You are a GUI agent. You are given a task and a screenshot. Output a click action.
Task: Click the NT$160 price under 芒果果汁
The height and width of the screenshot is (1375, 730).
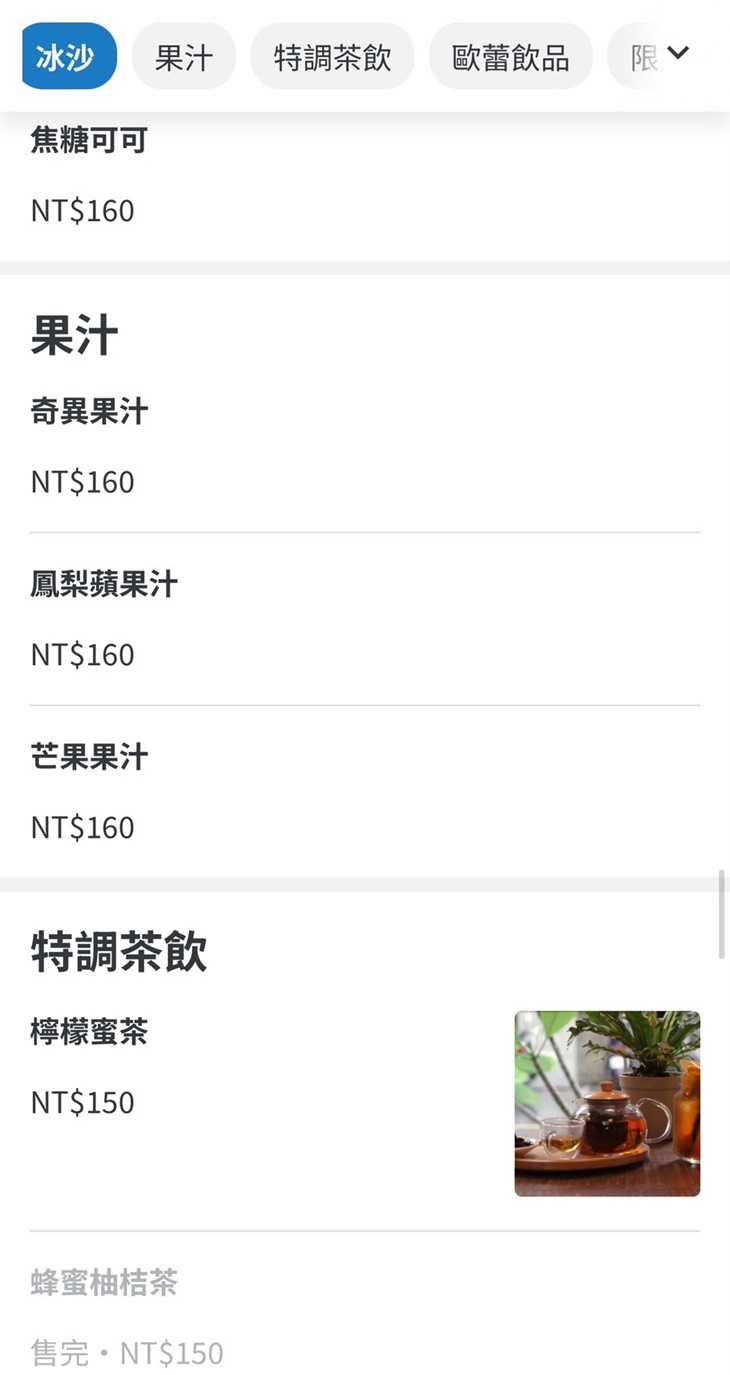click(82, 827)
